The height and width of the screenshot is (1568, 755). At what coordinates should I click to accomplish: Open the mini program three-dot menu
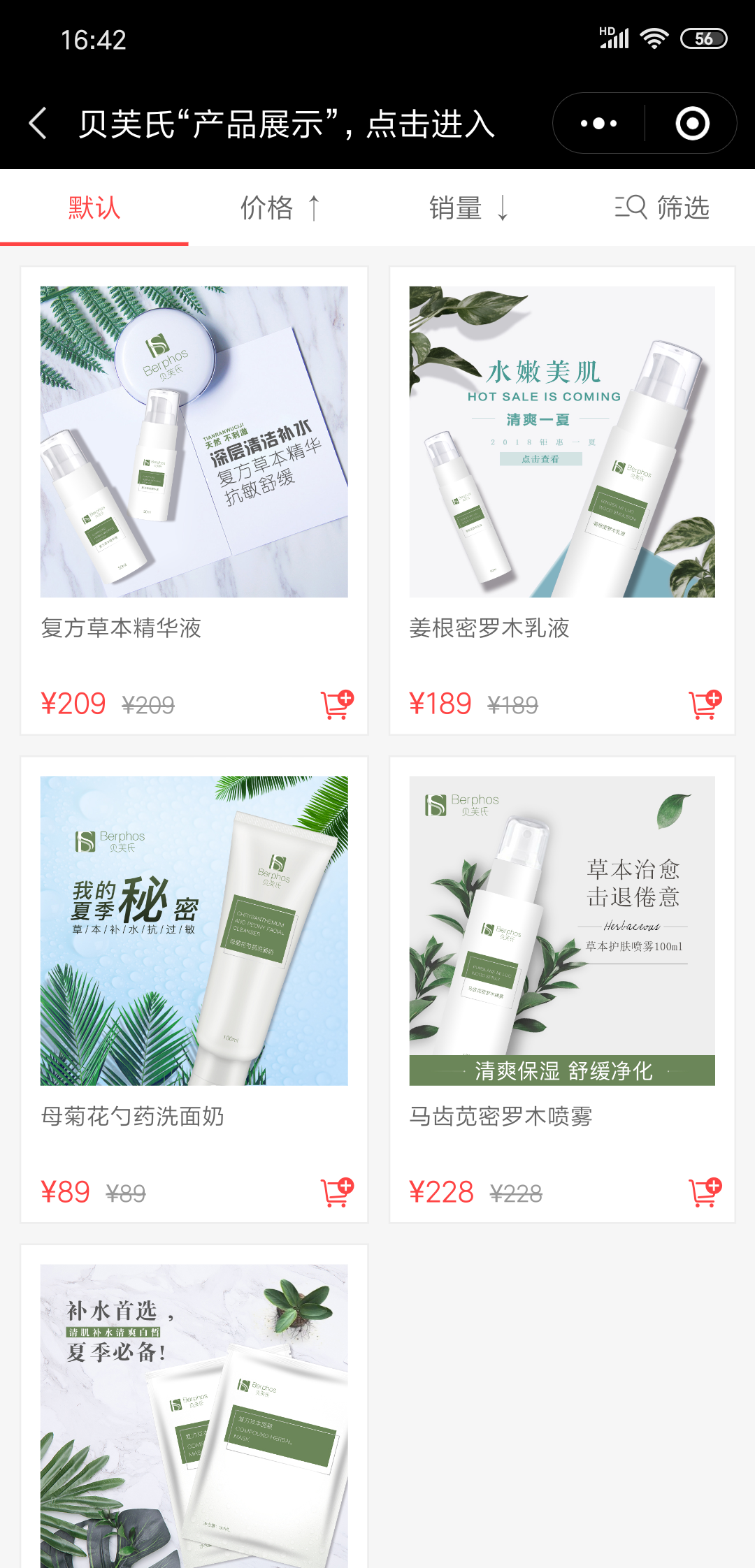pos(599,124)
